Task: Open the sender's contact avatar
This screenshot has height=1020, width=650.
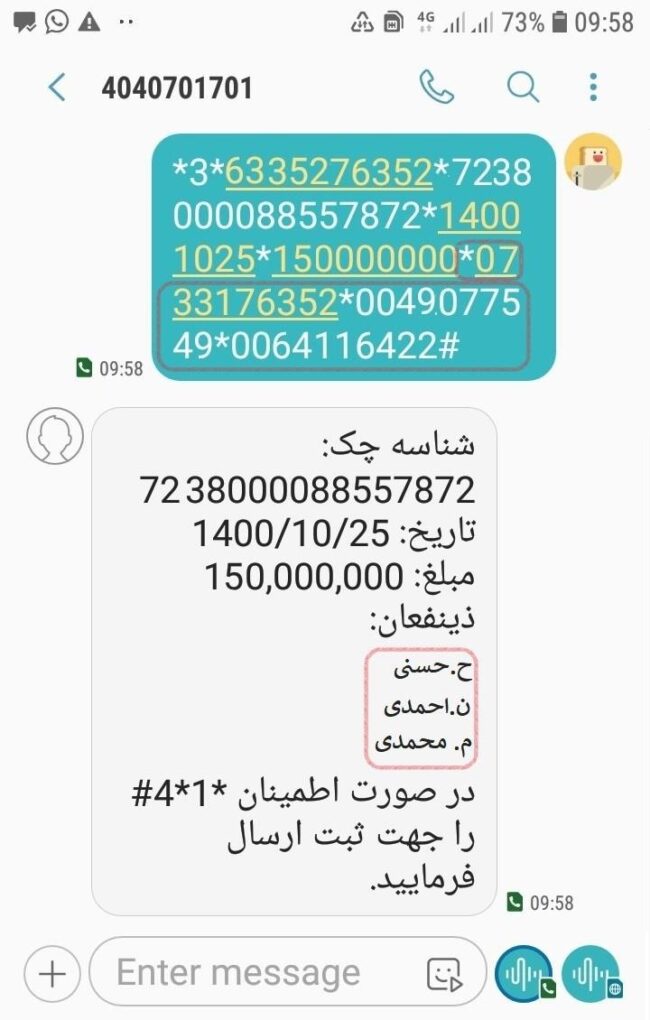Action: (55, 437)
